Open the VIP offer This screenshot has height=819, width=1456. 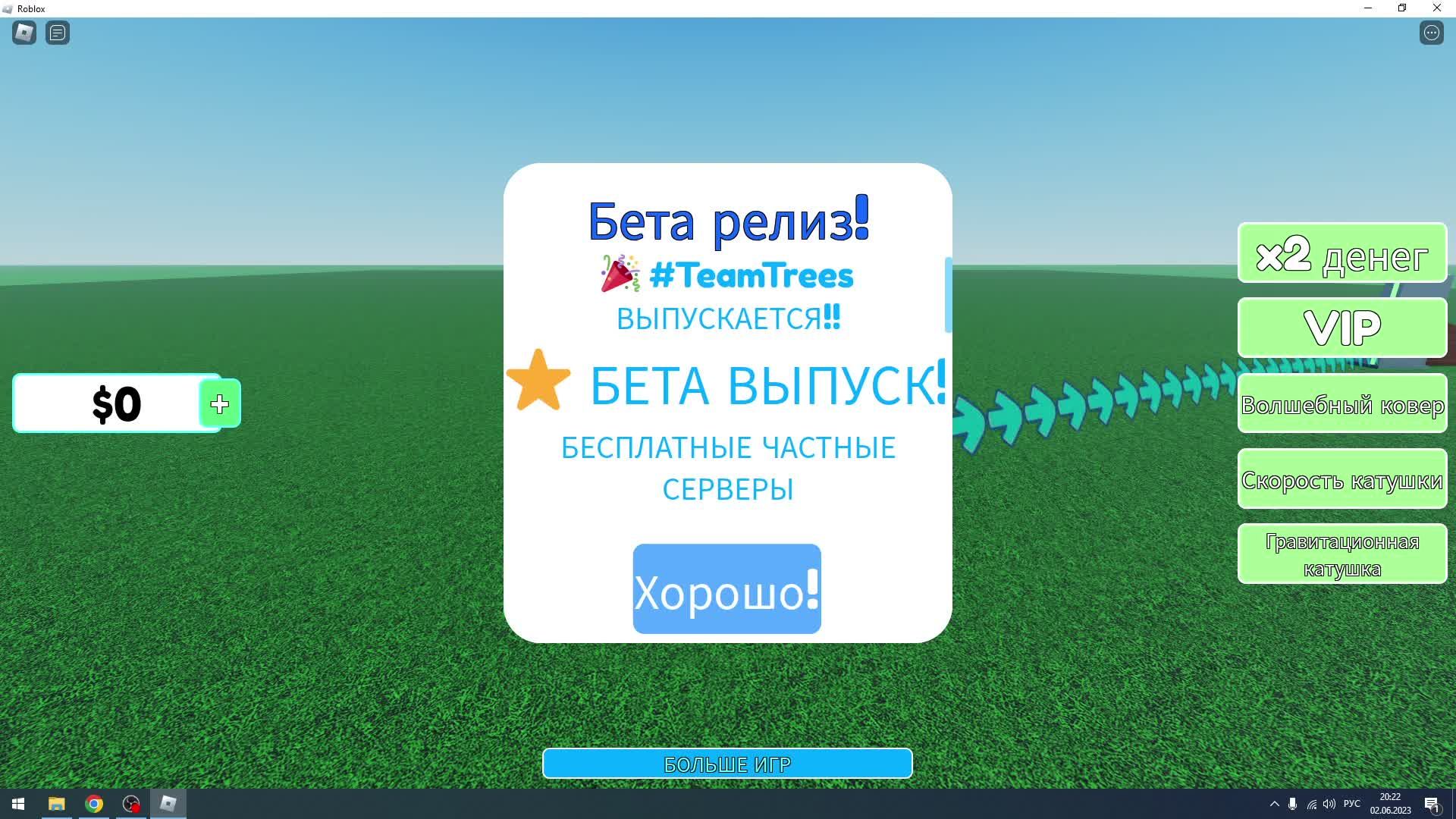tap(1341, 328)
